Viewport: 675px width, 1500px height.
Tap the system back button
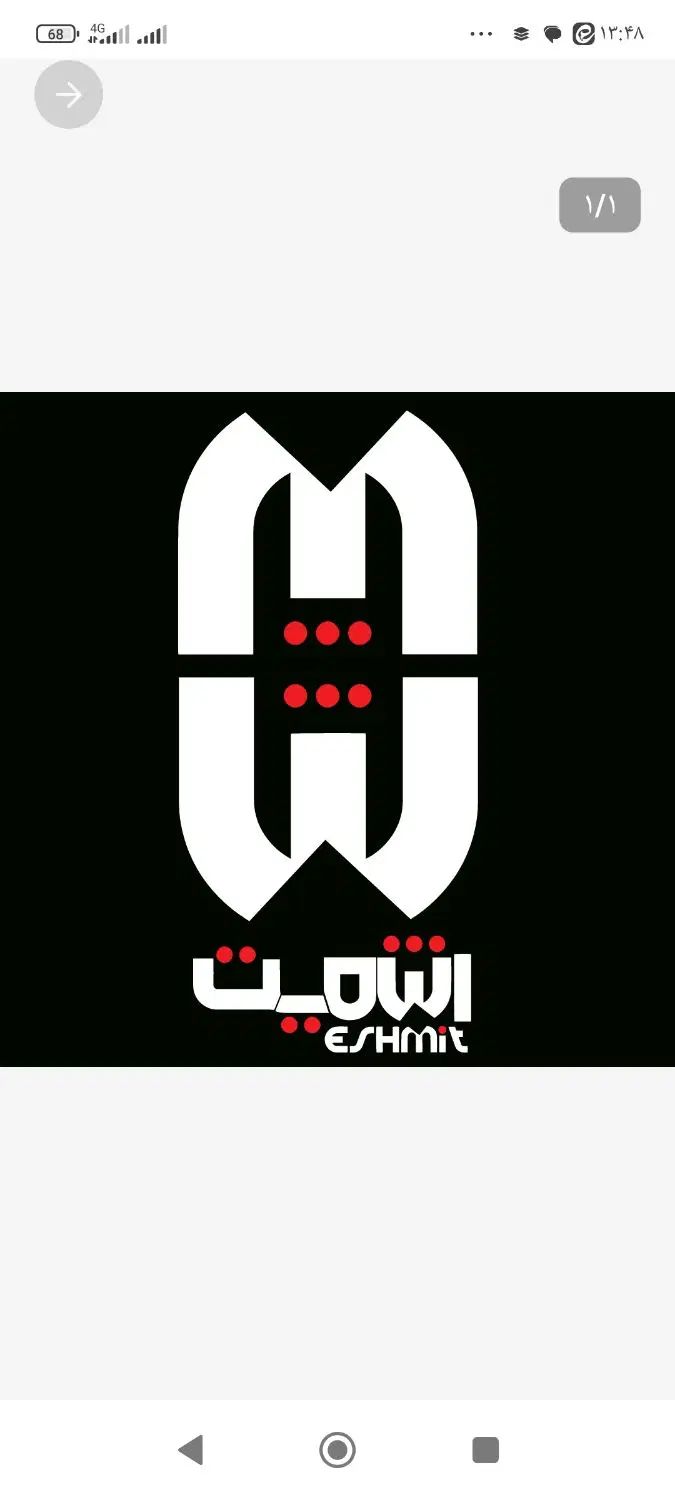pos(190,1449)
